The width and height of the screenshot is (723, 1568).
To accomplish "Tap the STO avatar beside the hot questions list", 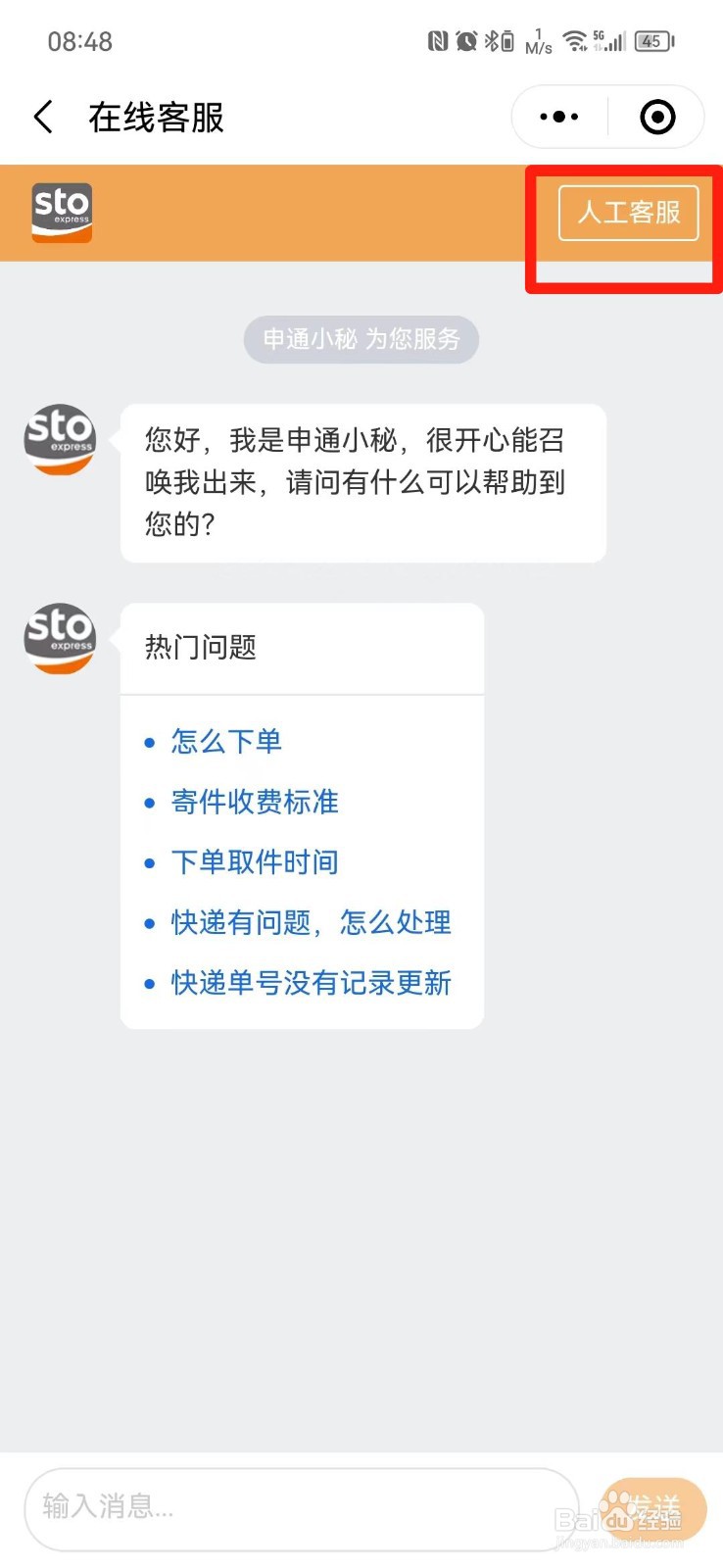I will [x=59, y=638].
